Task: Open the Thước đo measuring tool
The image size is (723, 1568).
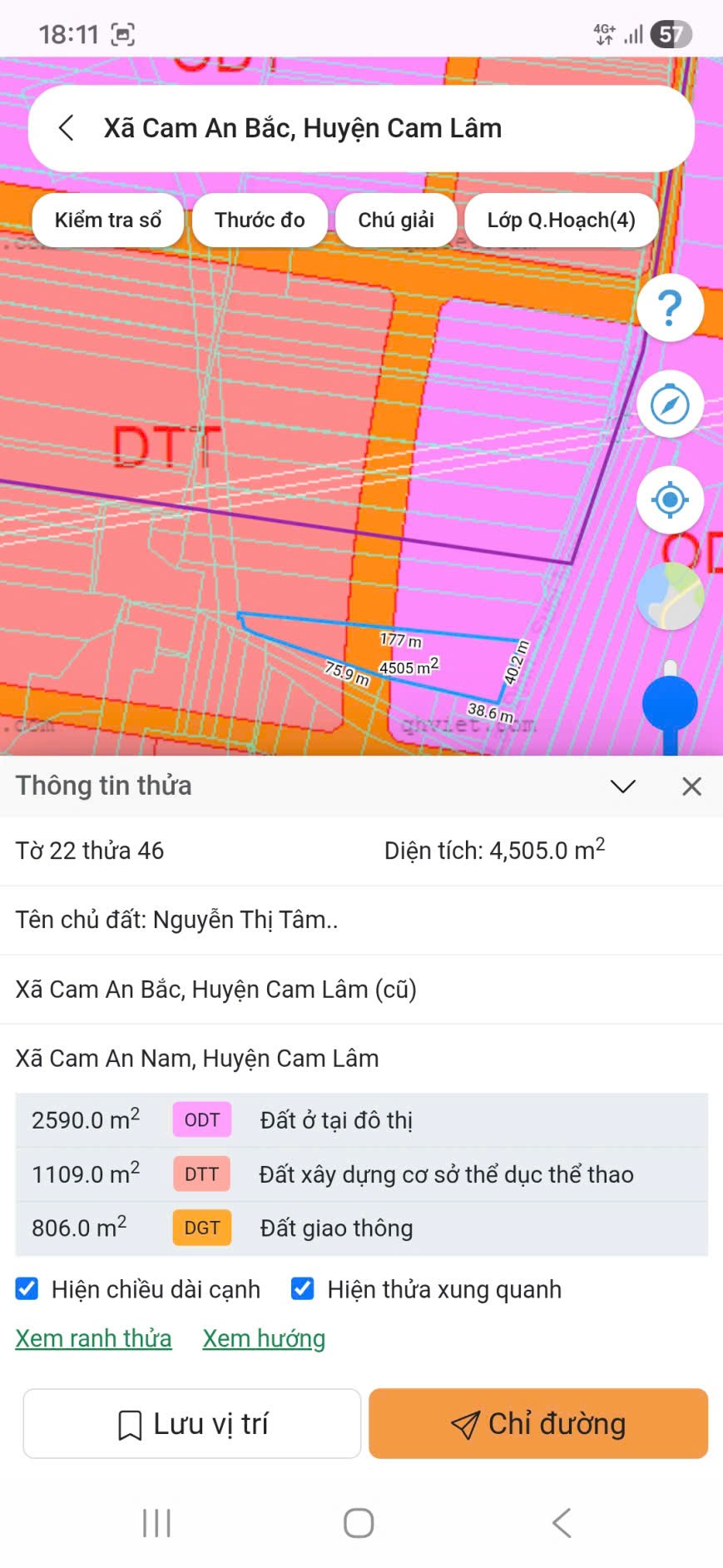Action: tap(260, 221)
